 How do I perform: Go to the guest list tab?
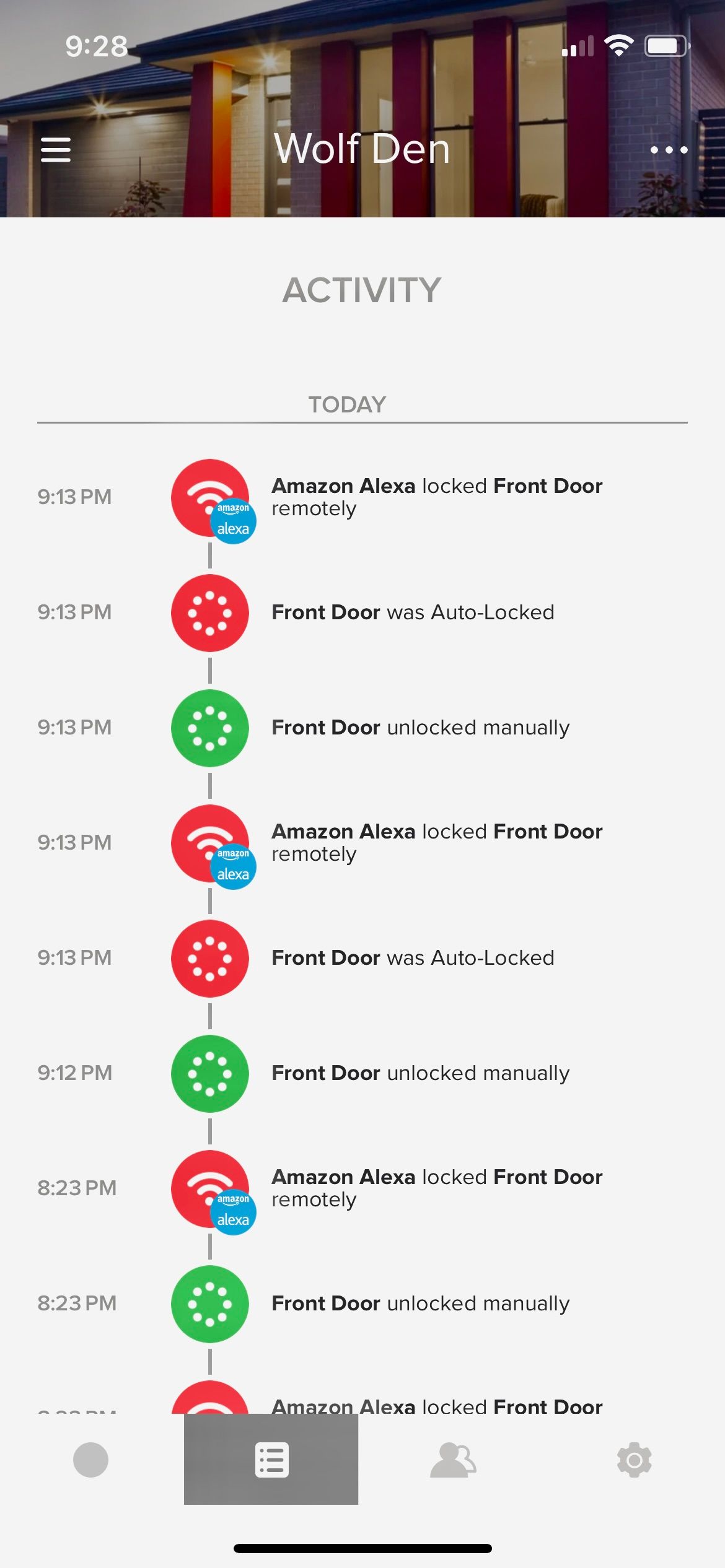(453, 1460)
